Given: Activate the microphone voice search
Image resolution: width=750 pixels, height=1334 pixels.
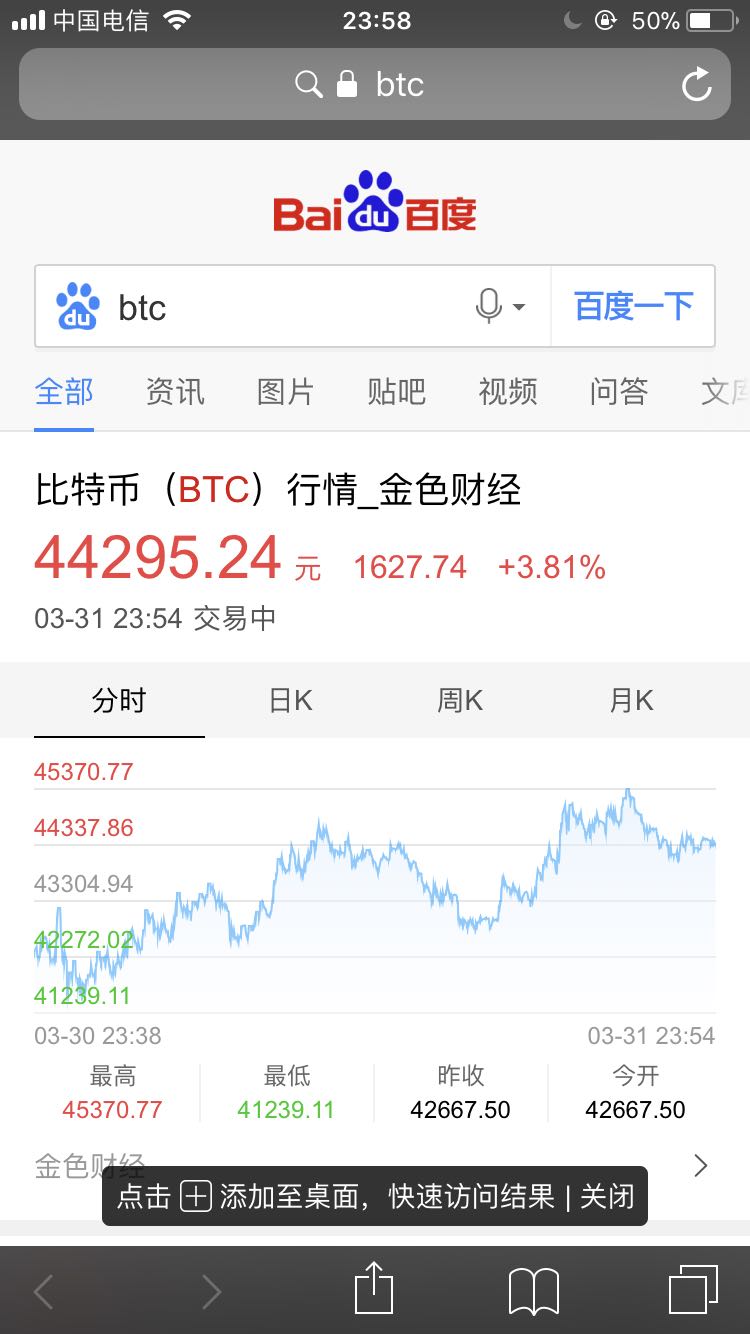Looking at the screenshot, I should pyautogui.click(x=498, y=306).
